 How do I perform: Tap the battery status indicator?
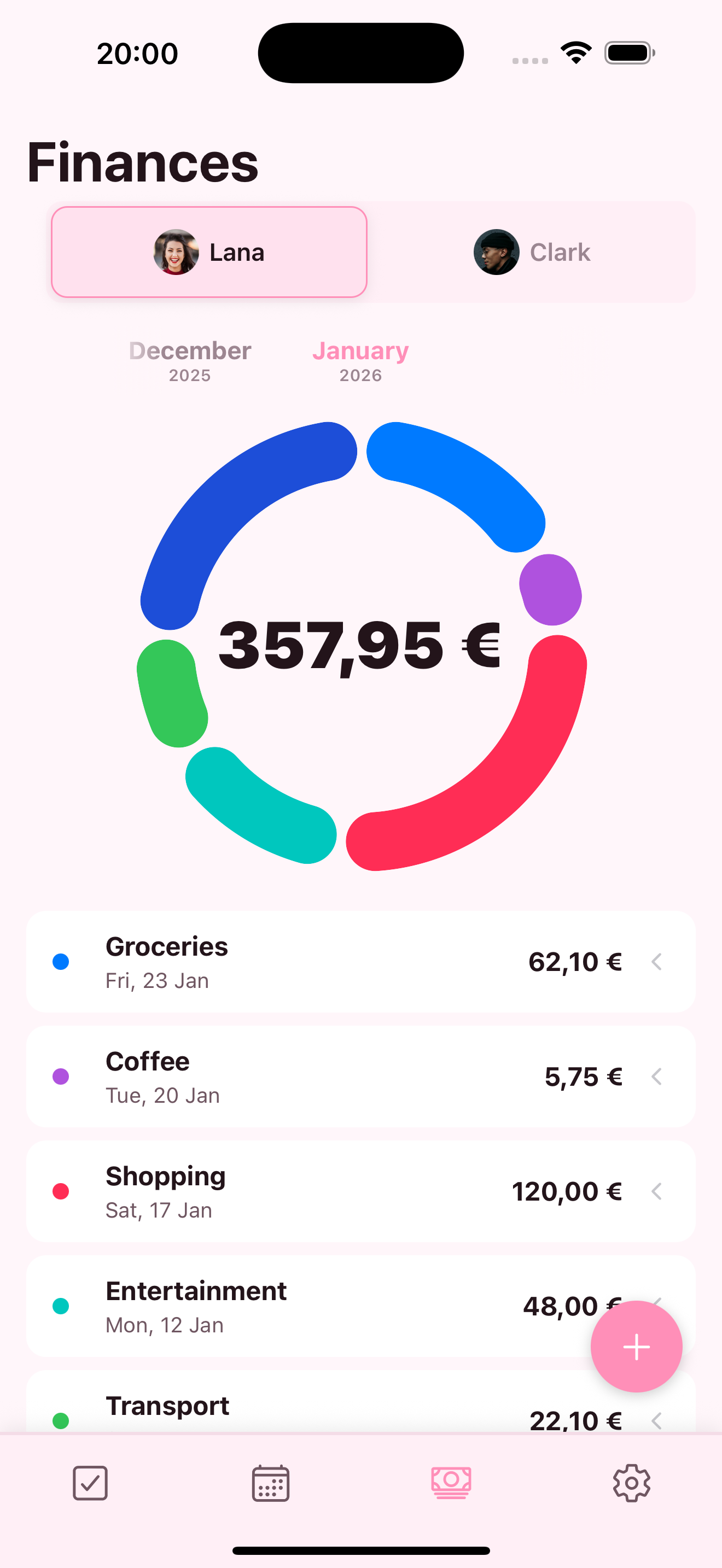[627, 52]
